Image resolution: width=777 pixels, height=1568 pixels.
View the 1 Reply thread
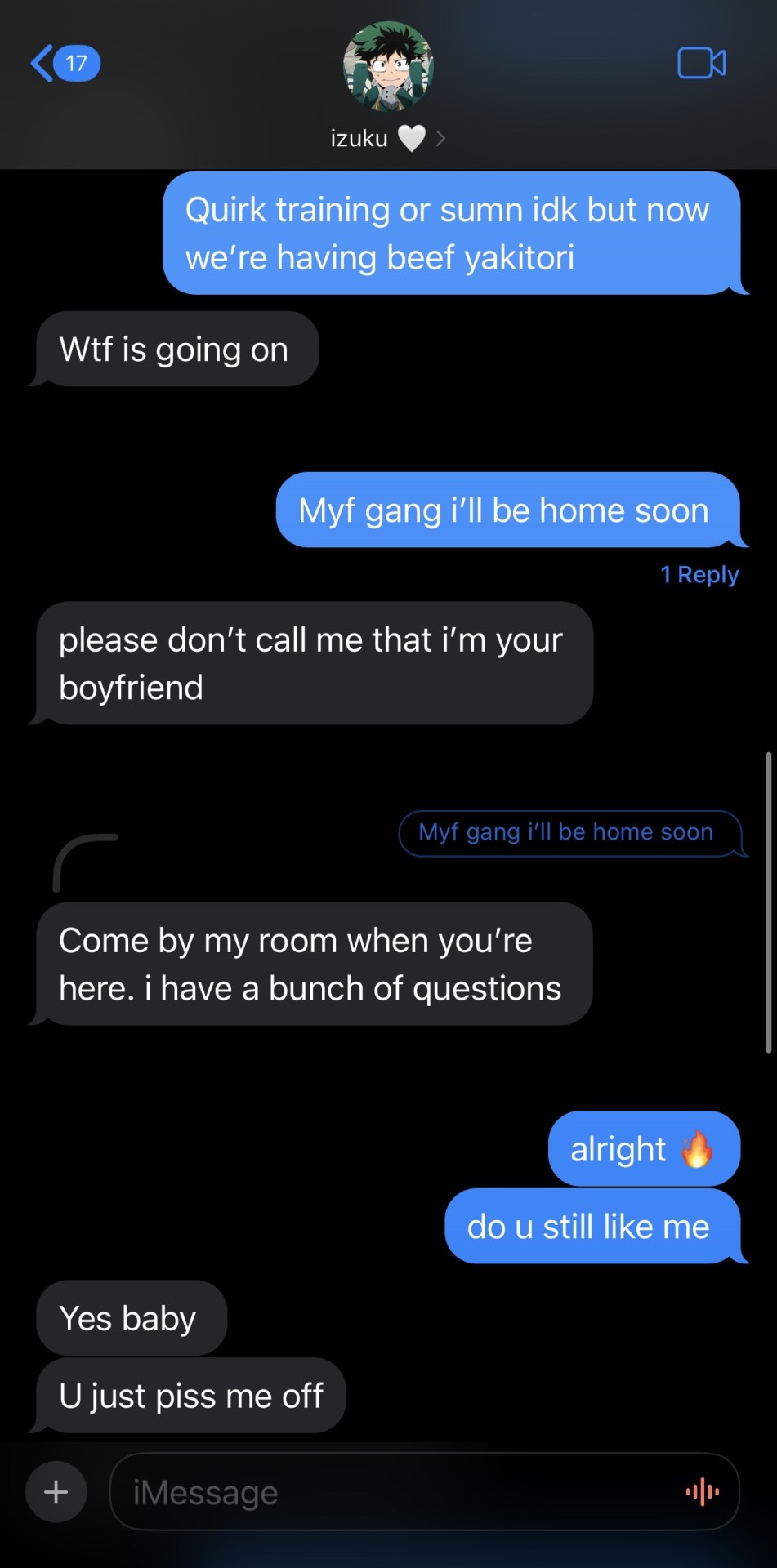coord(699,575)
